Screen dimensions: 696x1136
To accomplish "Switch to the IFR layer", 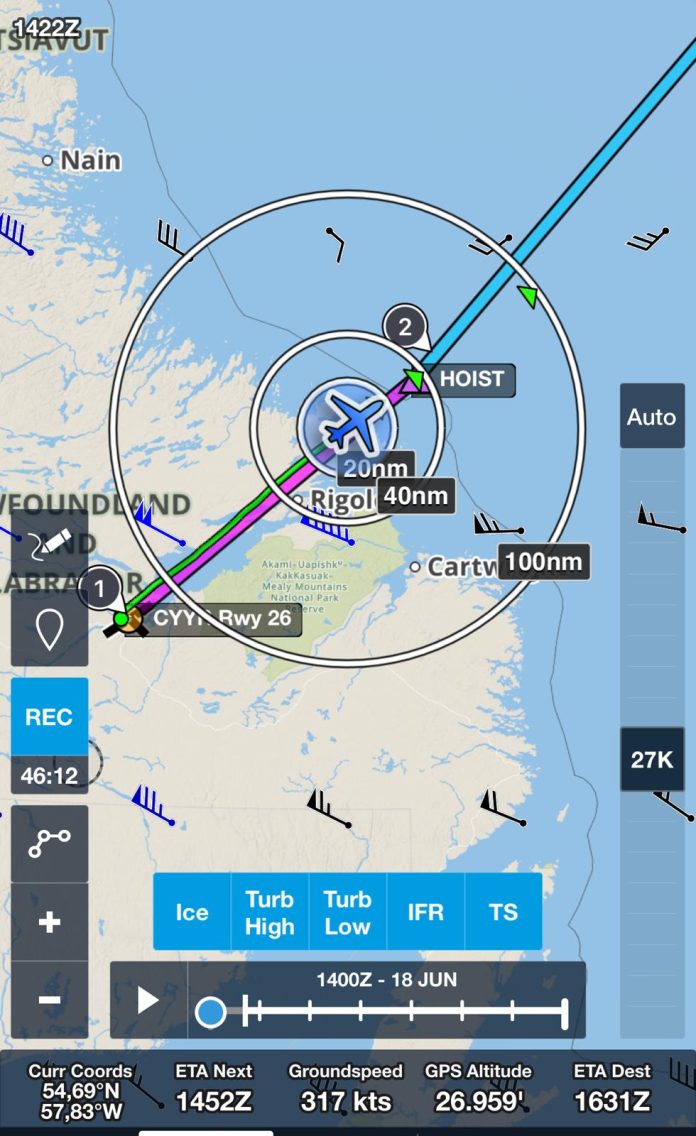I will coord(425,912).
